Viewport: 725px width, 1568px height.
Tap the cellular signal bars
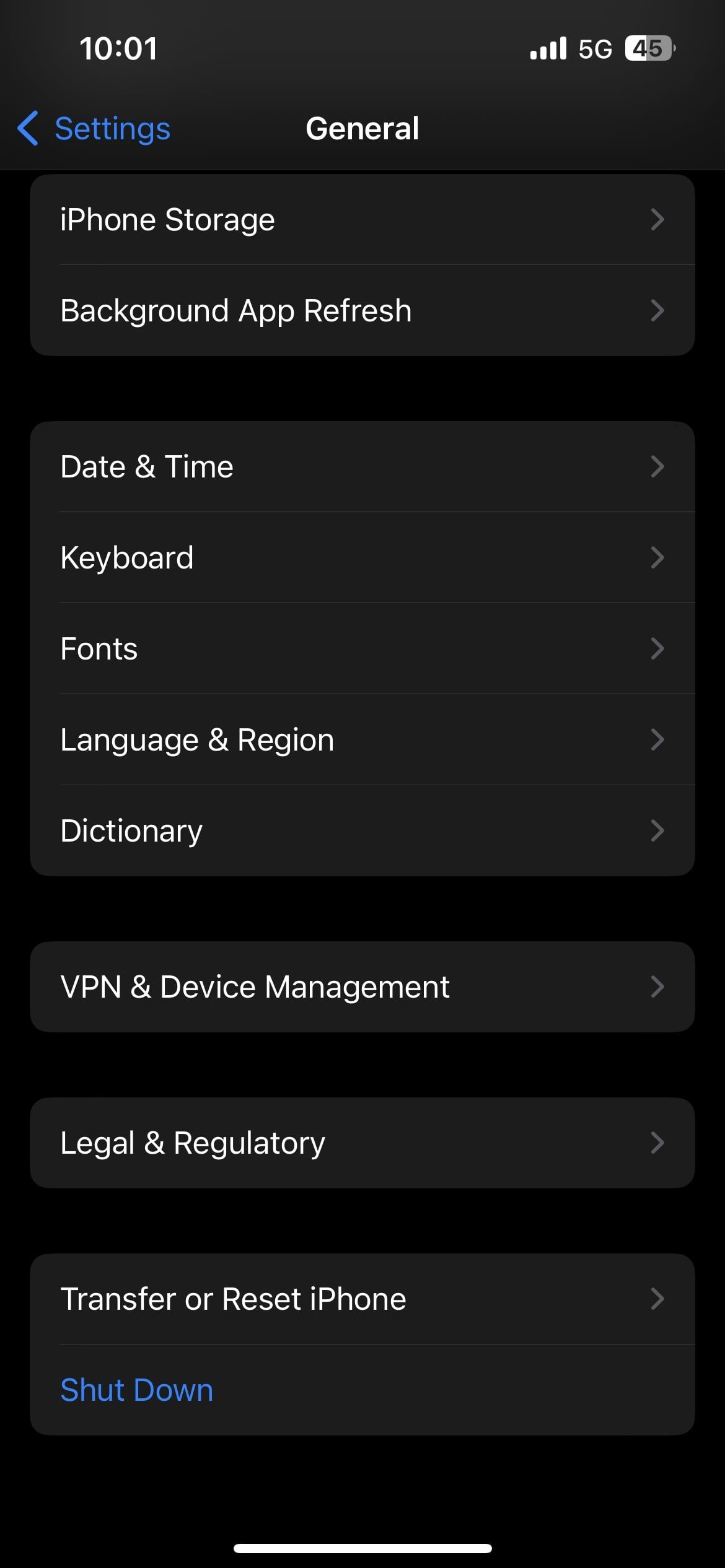(549, 48)
